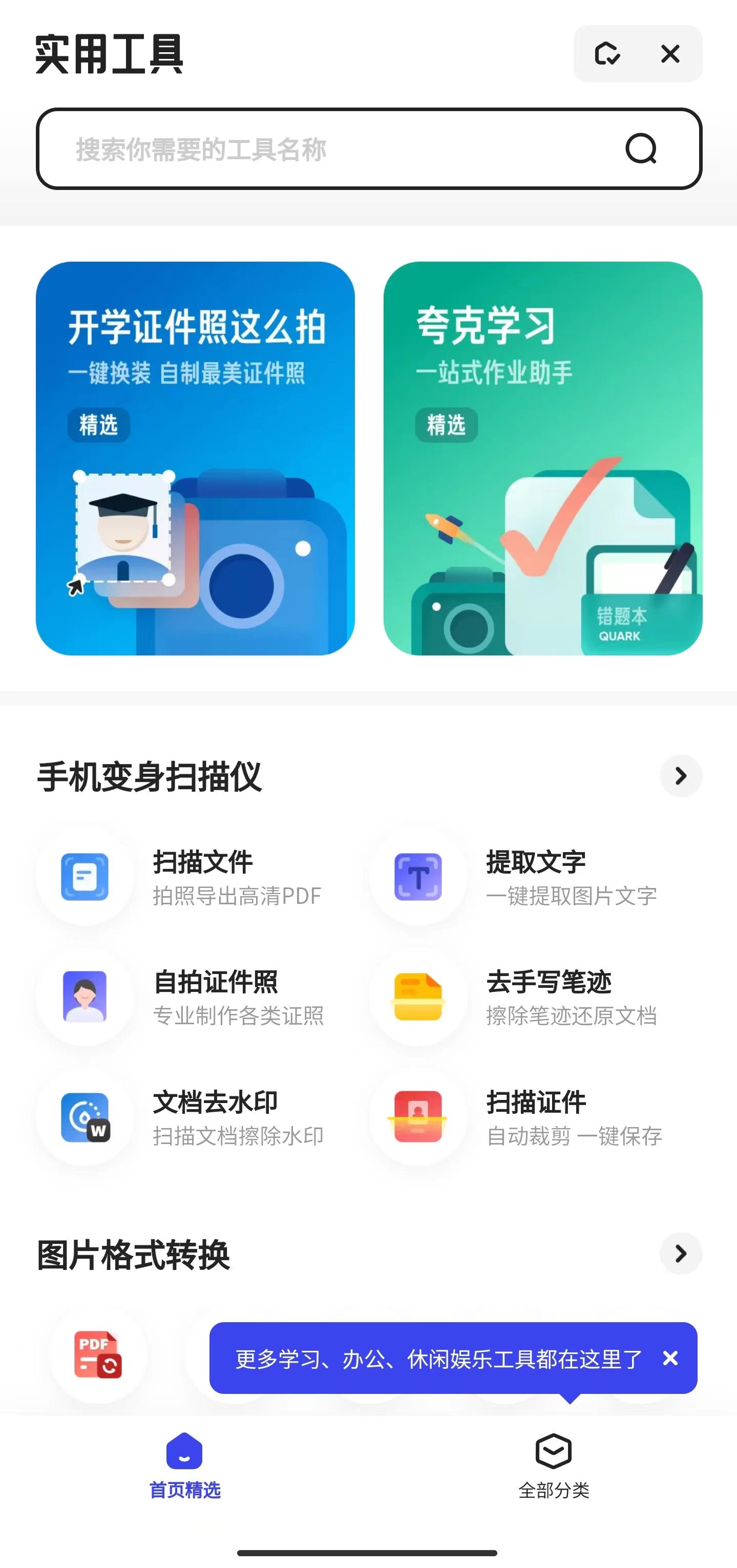
Task: Dismiss the blue tooltip about more tools
Action: 670,1358
